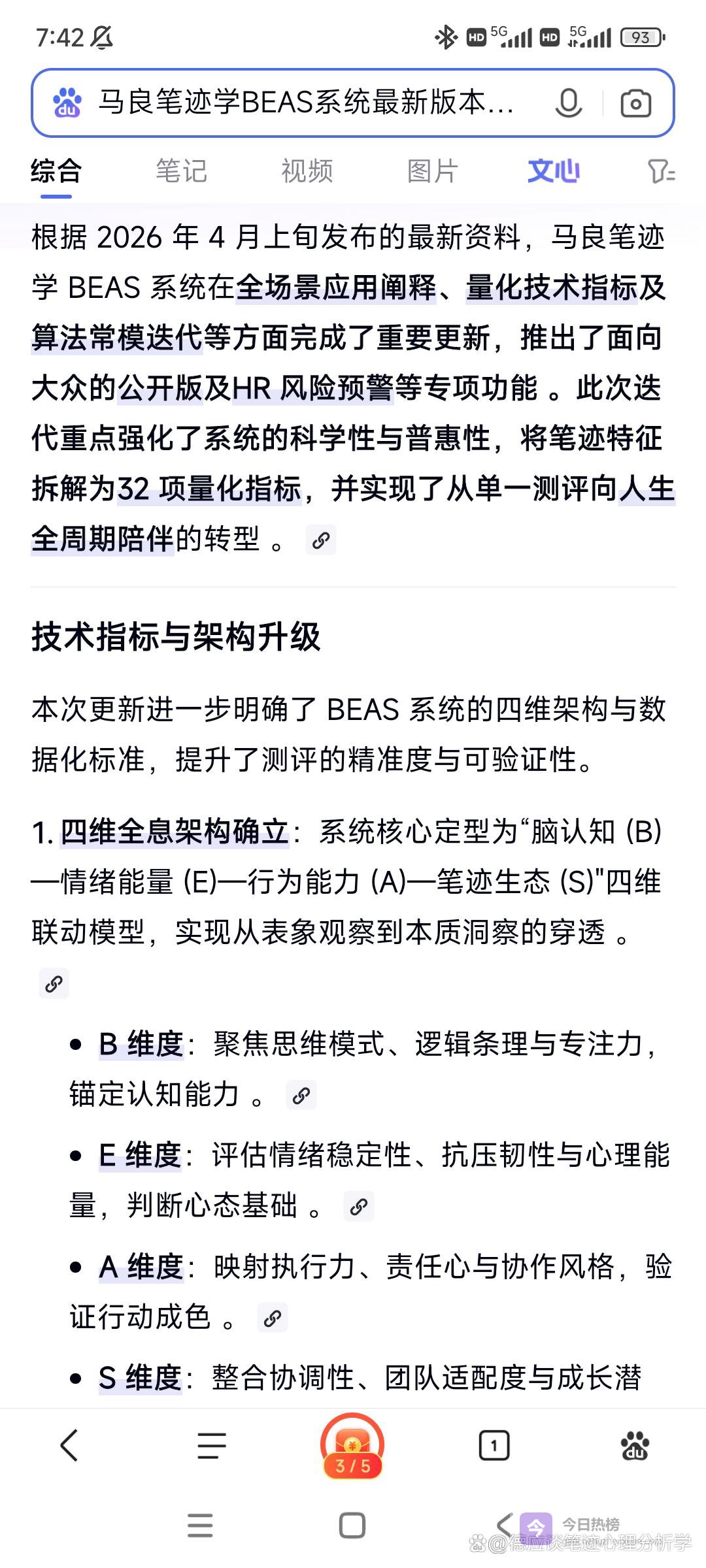Open the red packet 3/5 reward button
The height and width of the screenshot is (1568, 706).
[x=352, y=1445]
